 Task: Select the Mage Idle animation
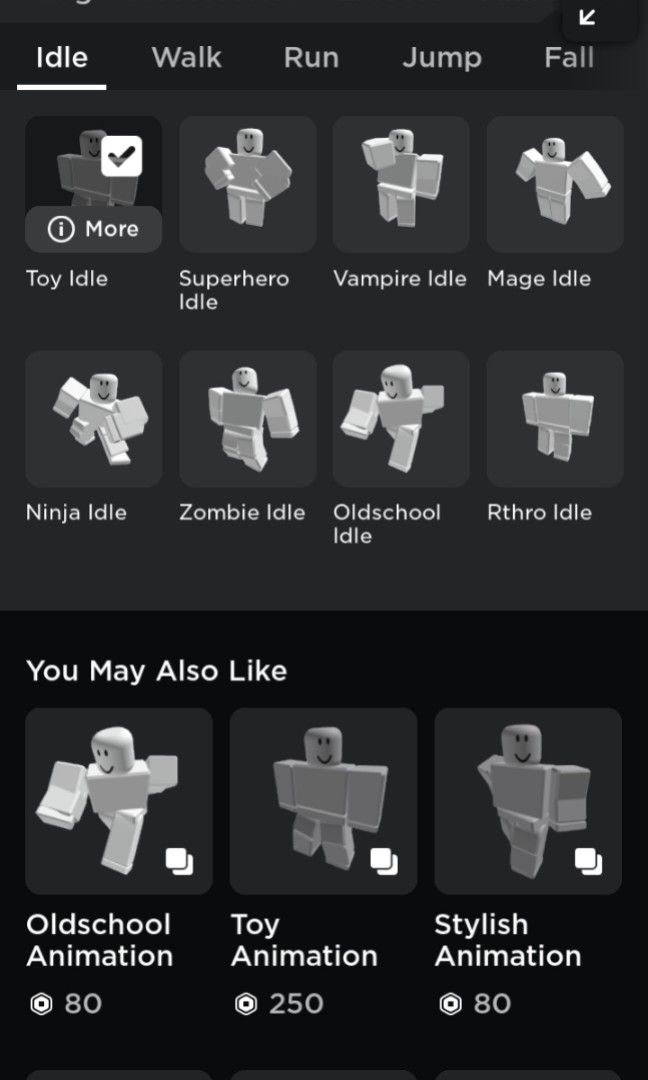[555, 184]
